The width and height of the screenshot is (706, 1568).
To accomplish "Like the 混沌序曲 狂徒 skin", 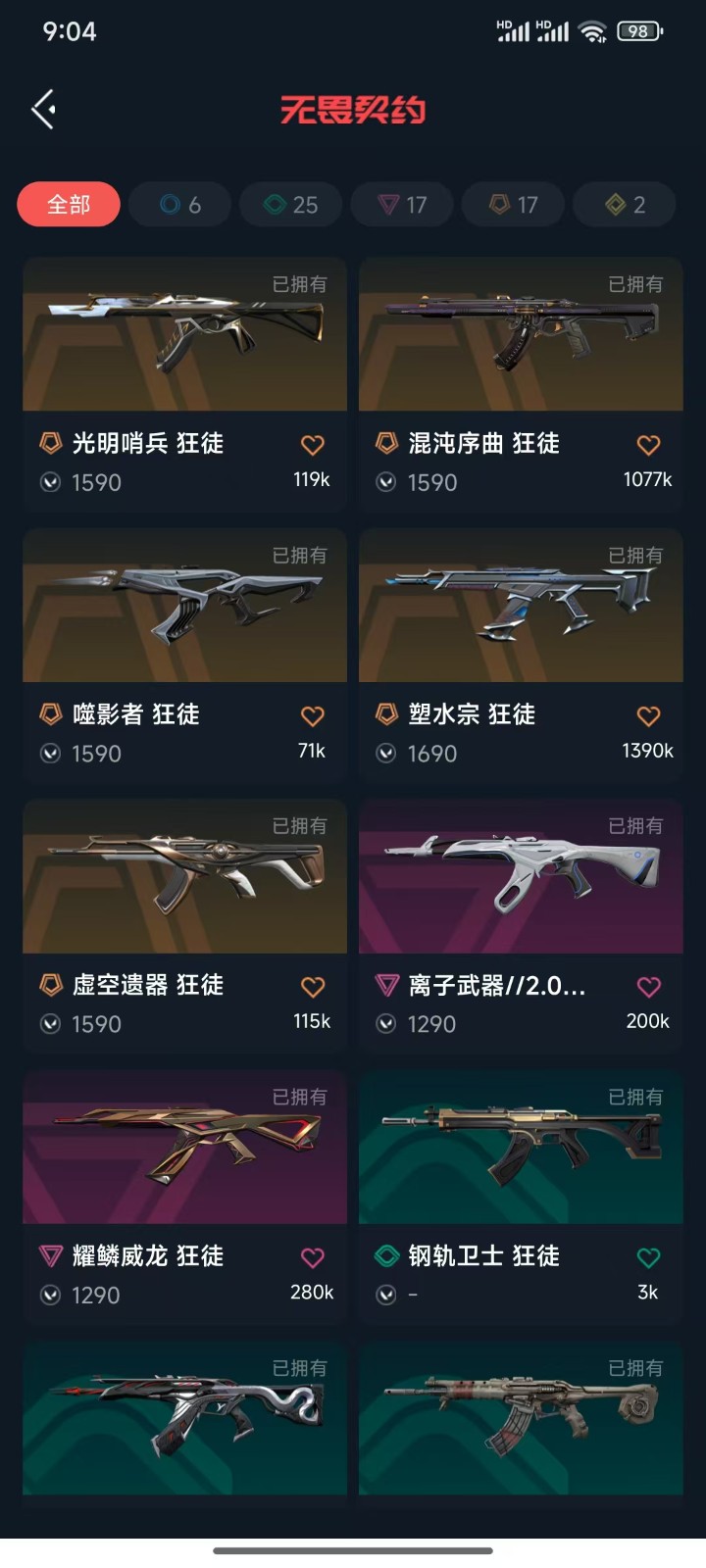I will click(648, 445).
